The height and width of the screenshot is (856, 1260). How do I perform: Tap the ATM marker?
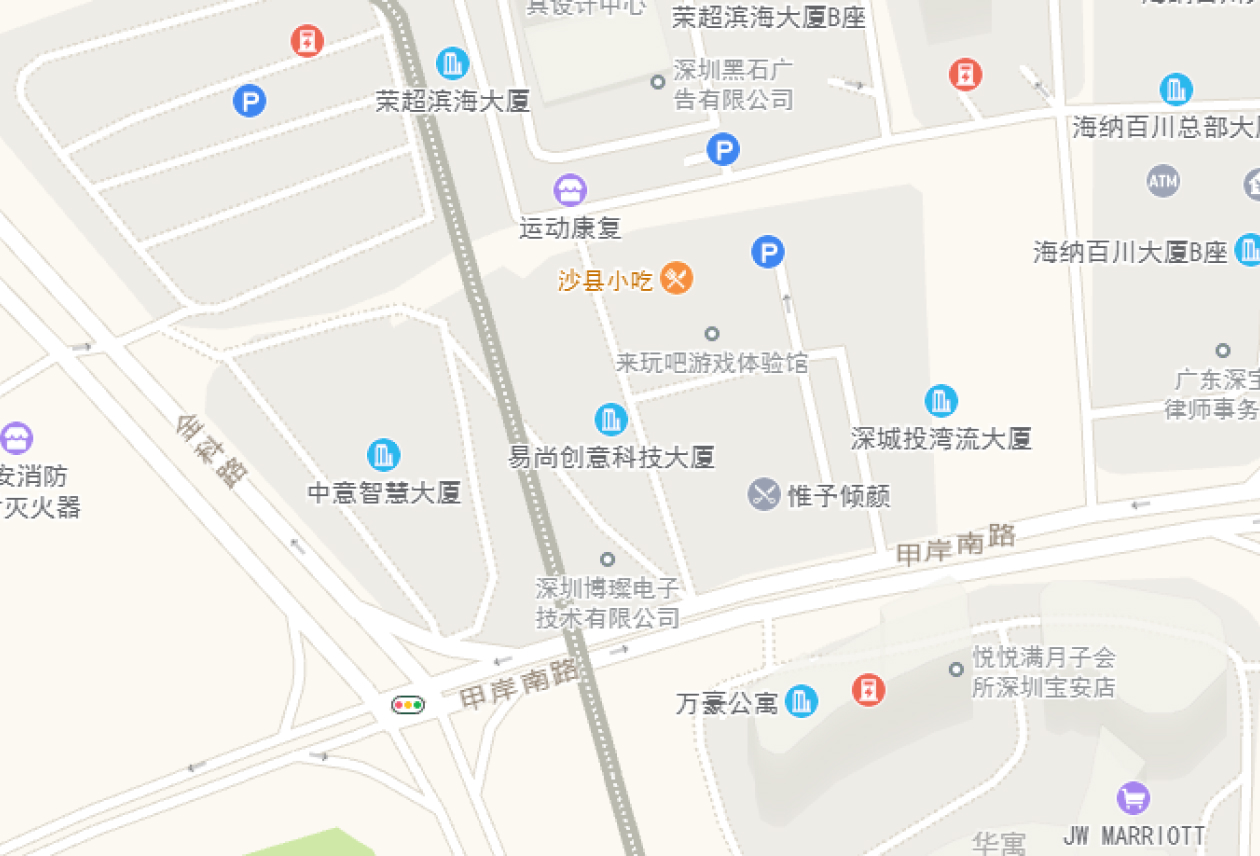(x=1163, y=181)
